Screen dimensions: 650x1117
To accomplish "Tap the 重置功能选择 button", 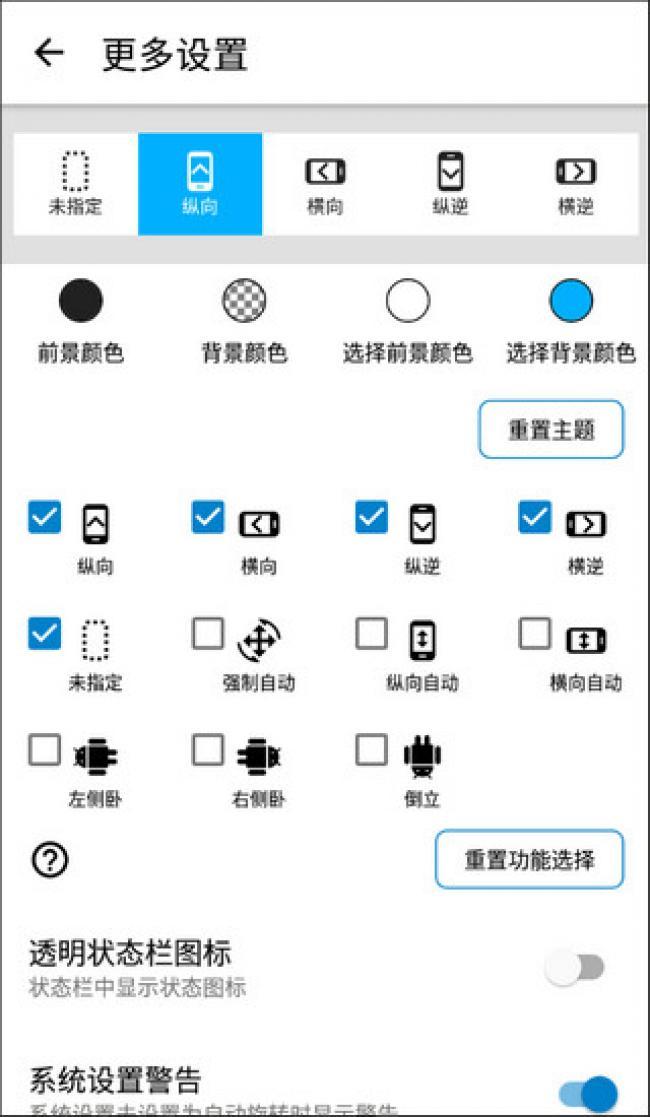I will [x=530, y=859].
